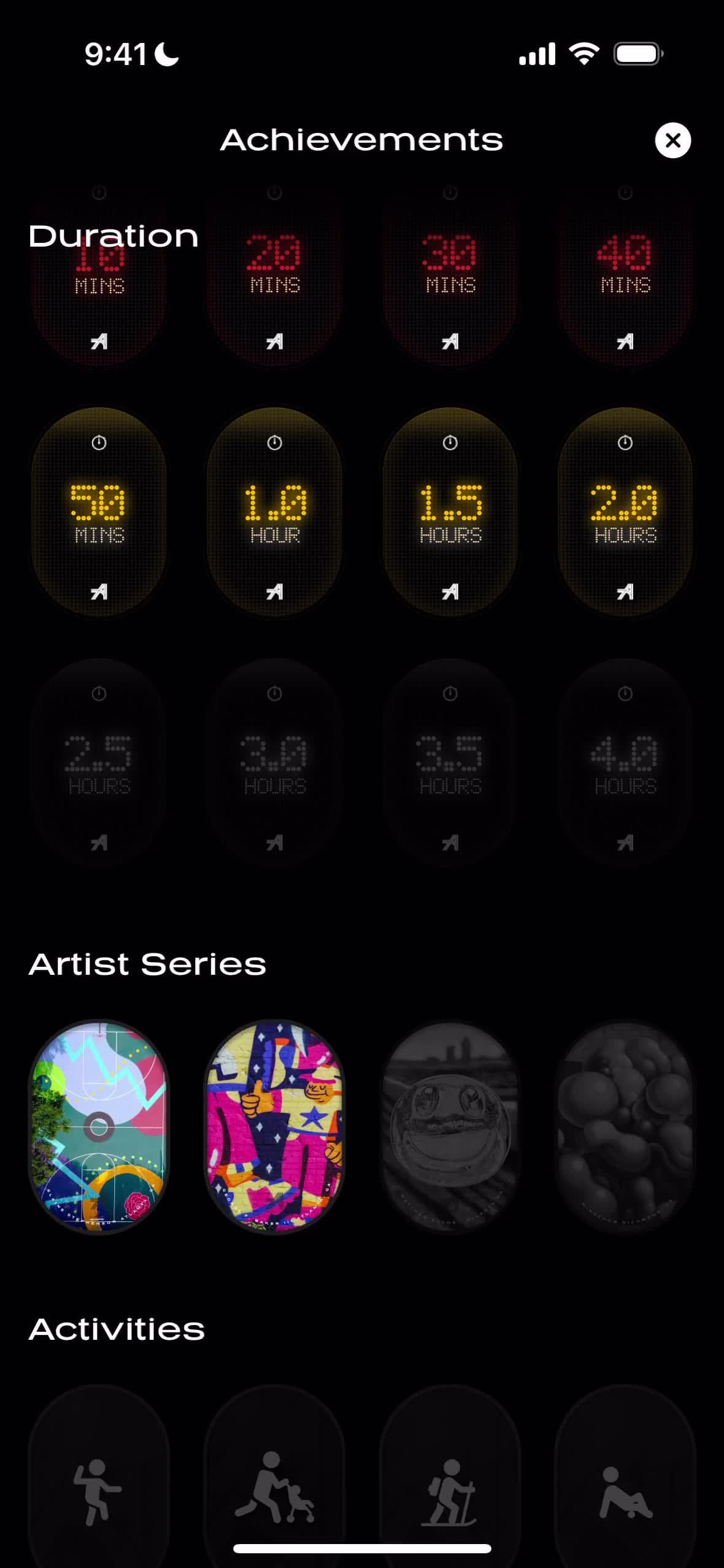724x1568 pixels.
Task: Open the hiking activity badge
Action: tap(450, 1491)
